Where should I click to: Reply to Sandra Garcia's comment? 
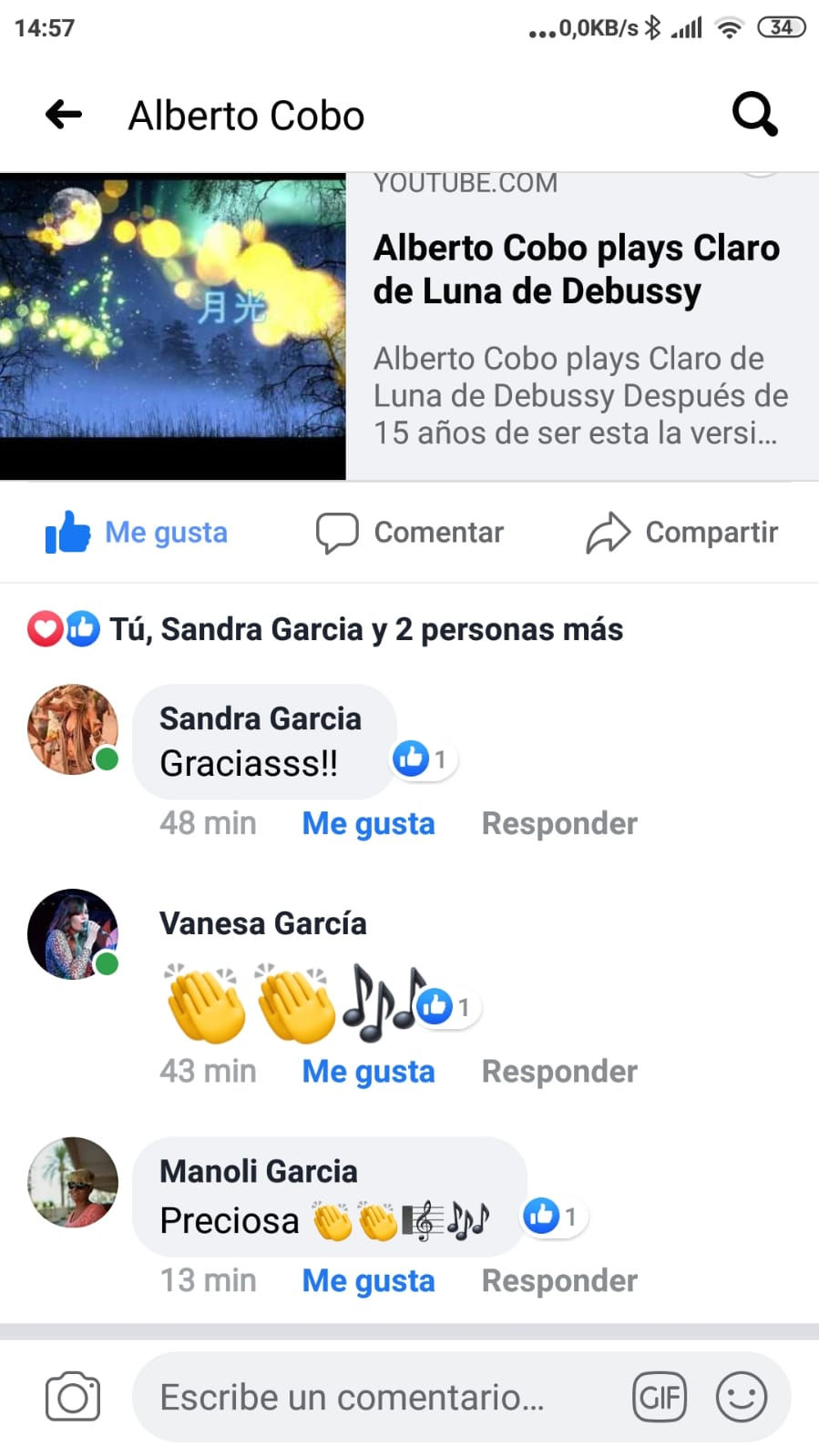(558, 823)
